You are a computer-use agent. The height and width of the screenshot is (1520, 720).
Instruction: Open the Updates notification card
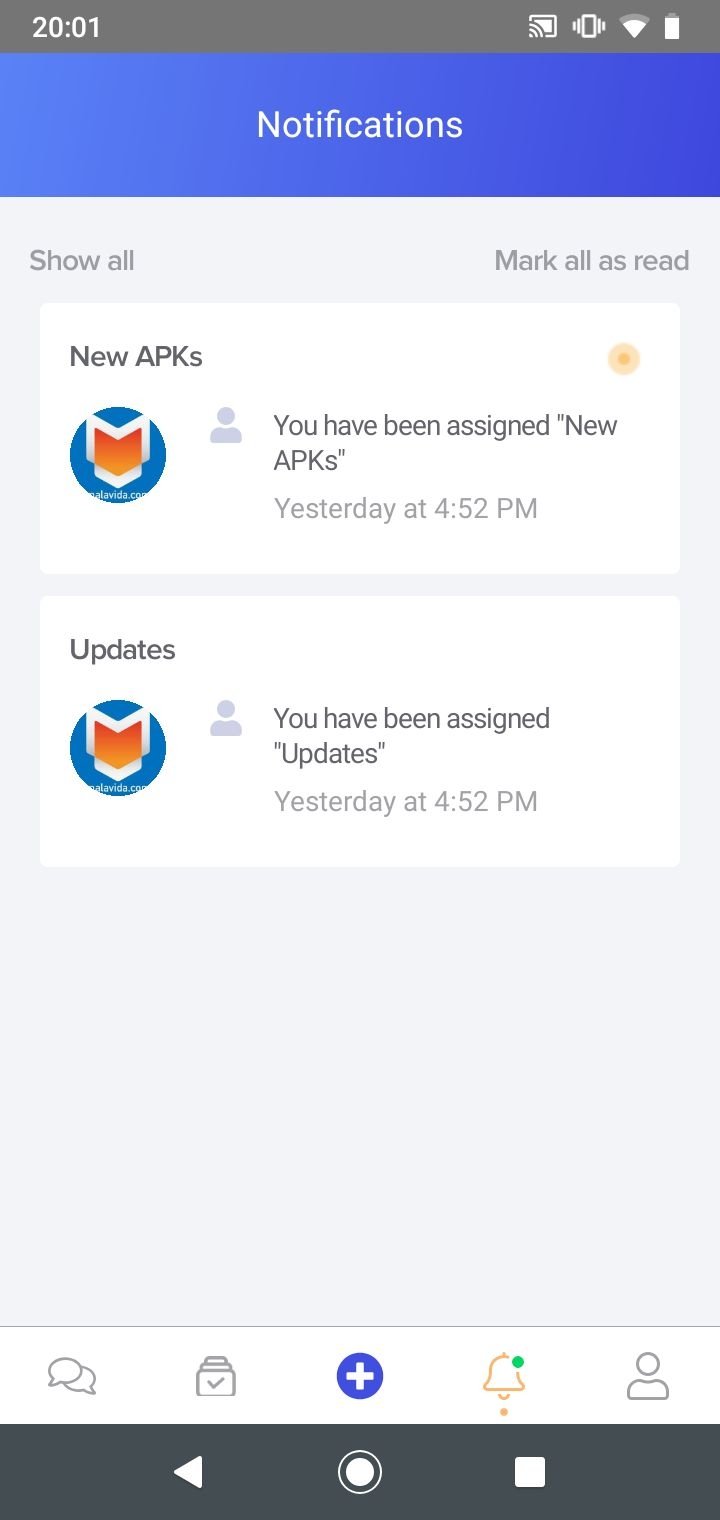[360, 731]
